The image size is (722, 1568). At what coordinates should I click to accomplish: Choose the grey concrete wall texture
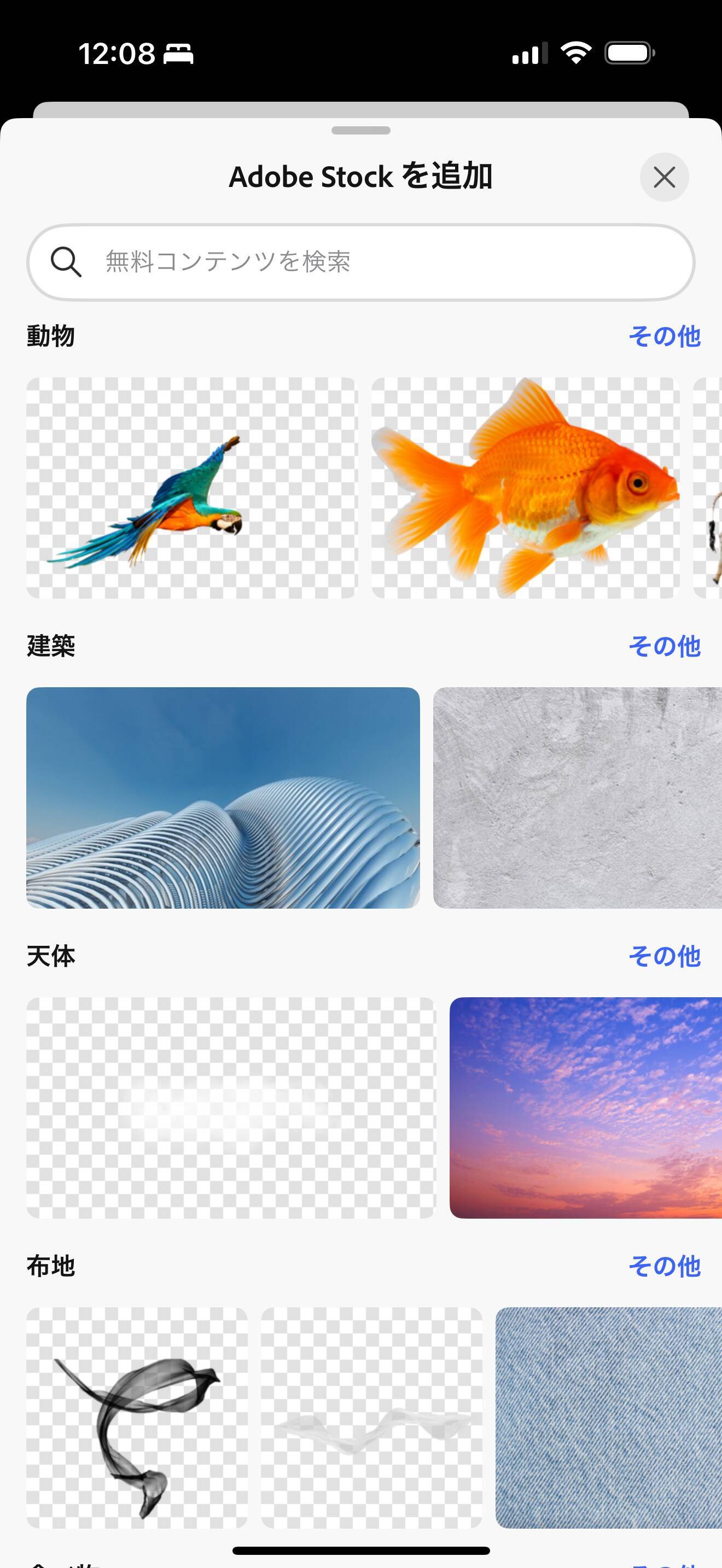[x=577, y=797]
